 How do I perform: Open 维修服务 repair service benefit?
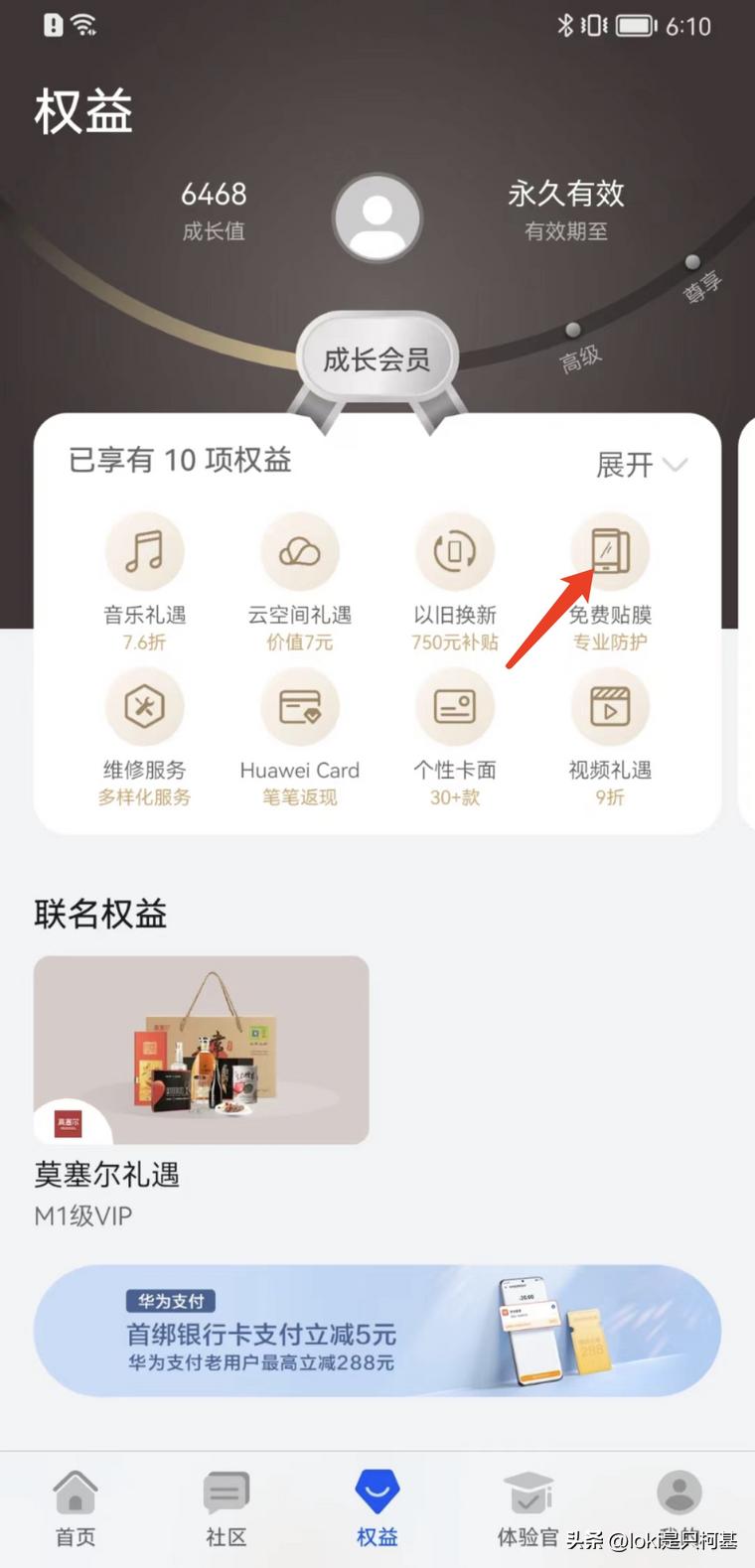coord(146,707)
